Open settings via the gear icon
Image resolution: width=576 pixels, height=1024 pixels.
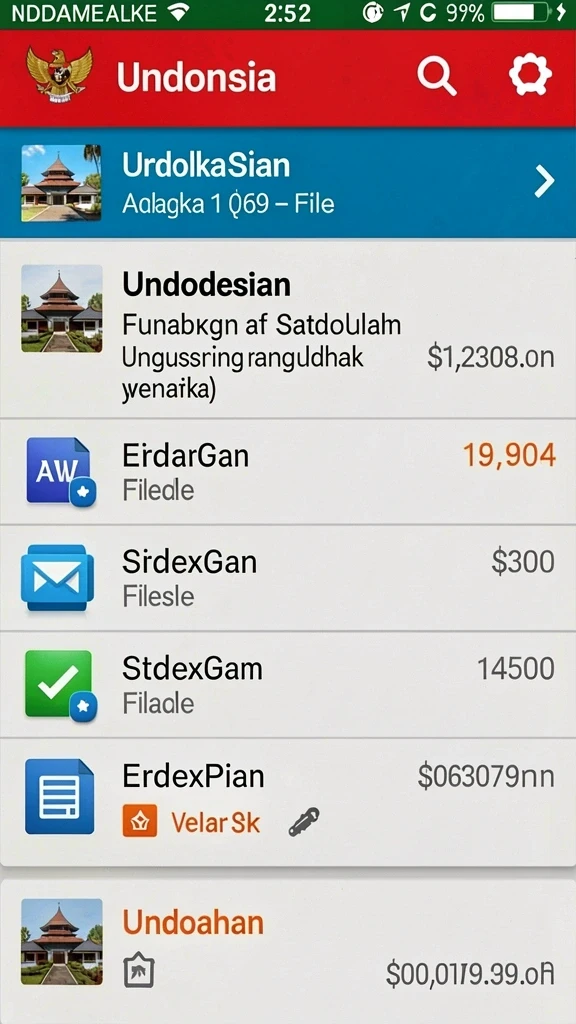click(530, 75)
